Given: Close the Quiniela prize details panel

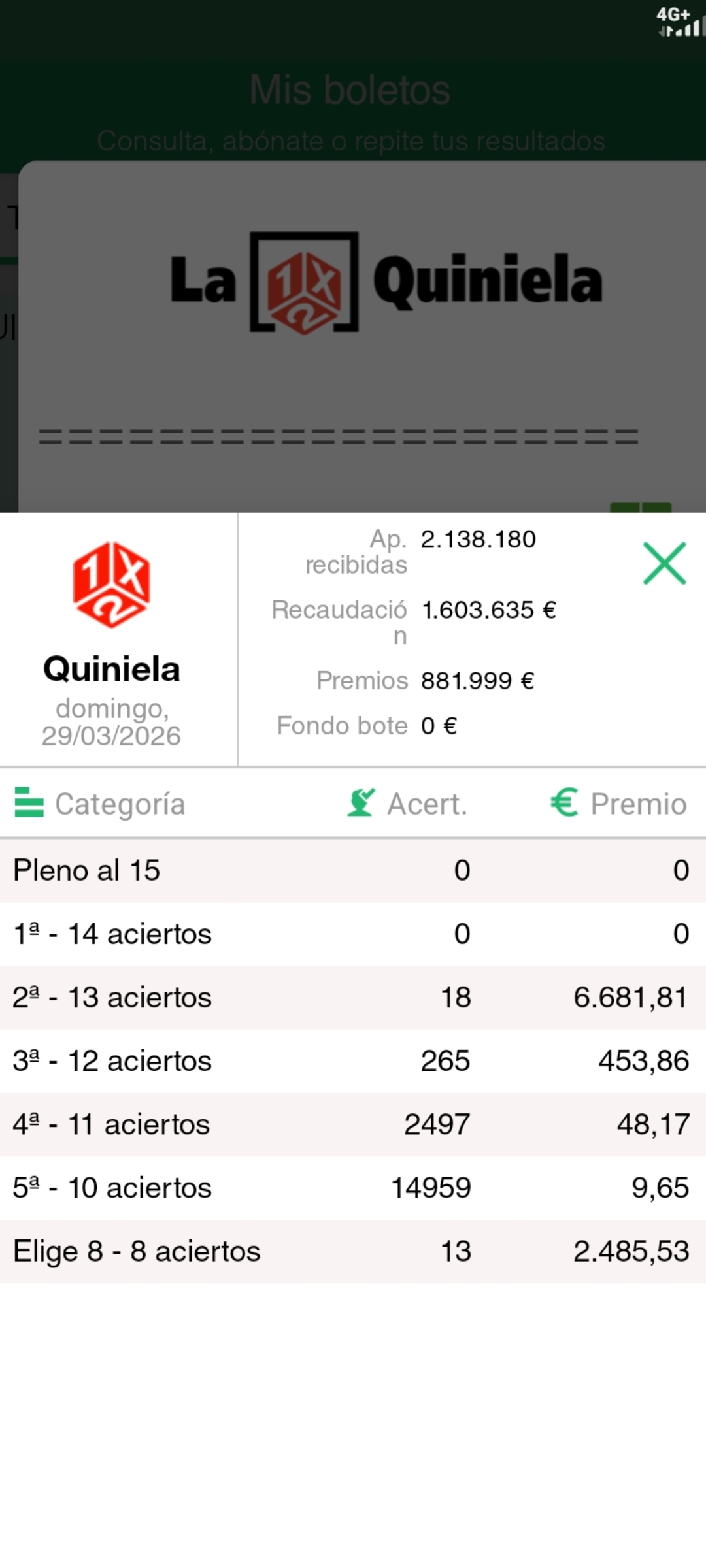Looking at the screenshot, I should click(x=664, y=563).
